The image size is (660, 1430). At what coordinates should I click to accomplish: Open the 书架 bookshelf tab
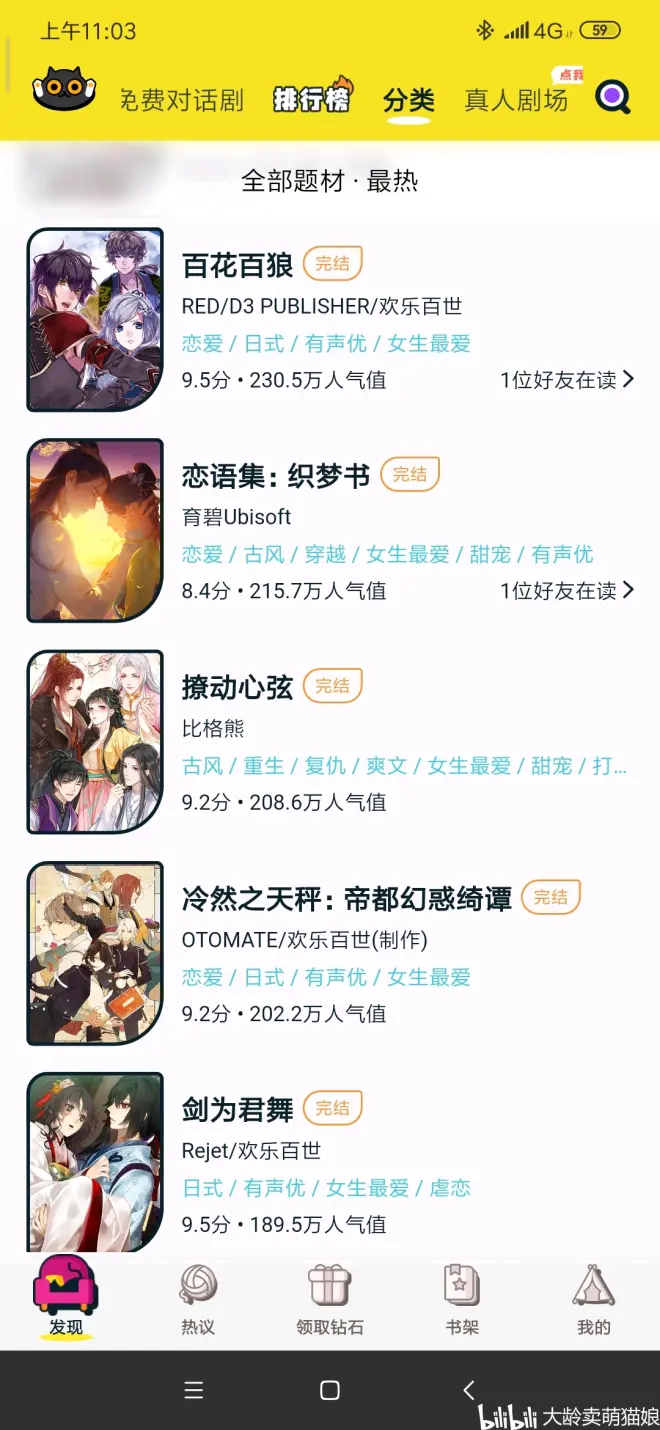(462, 1300)
